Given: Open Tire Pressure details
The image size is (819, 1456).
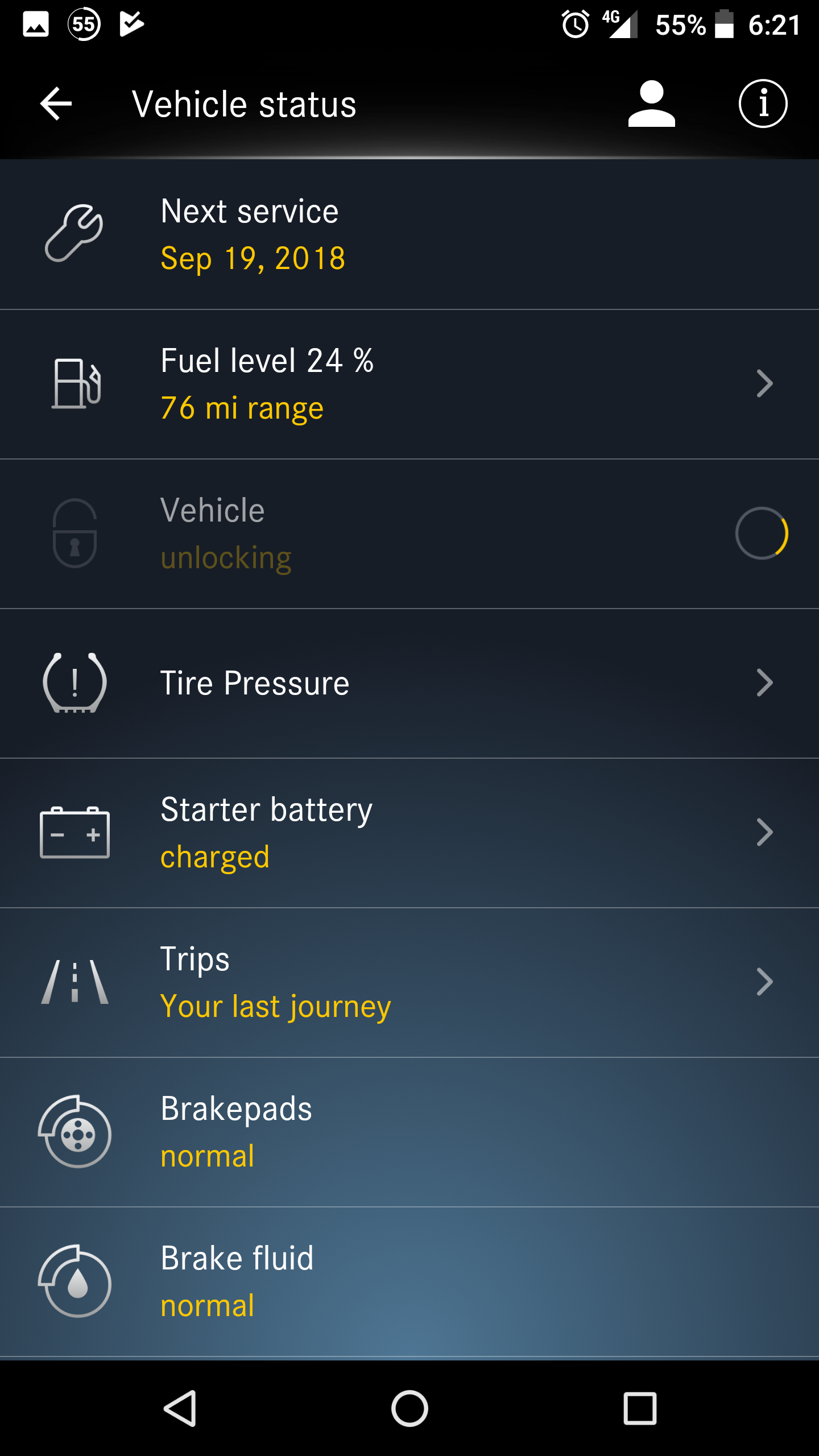Looking at the screenshot, I should 409,684.
